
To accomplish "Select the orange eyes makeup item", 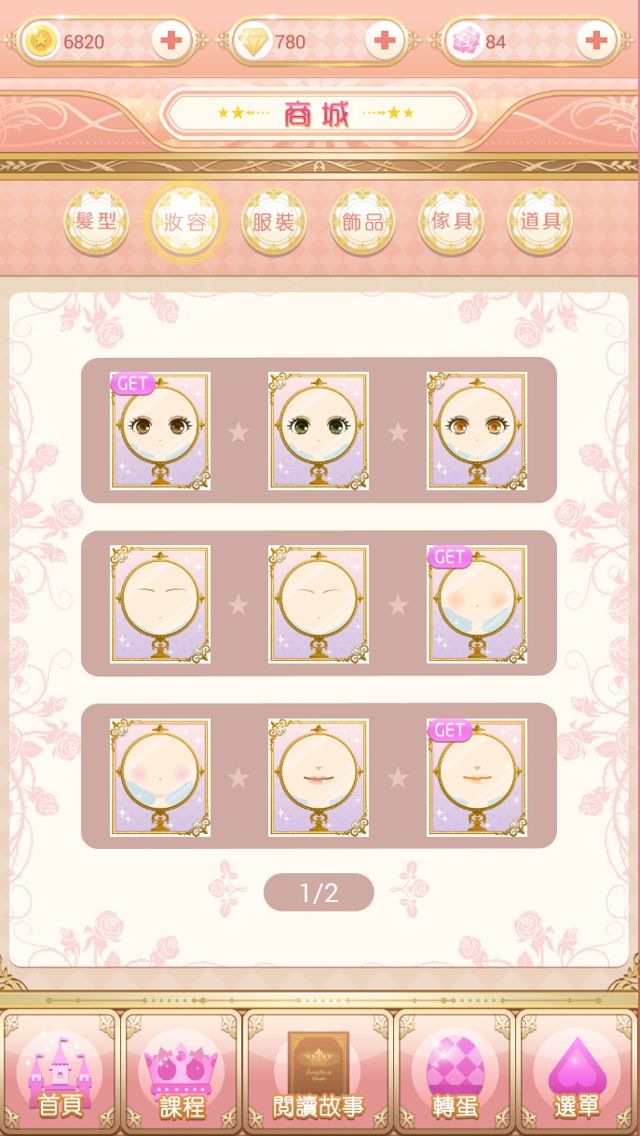I will click(477, 431).
